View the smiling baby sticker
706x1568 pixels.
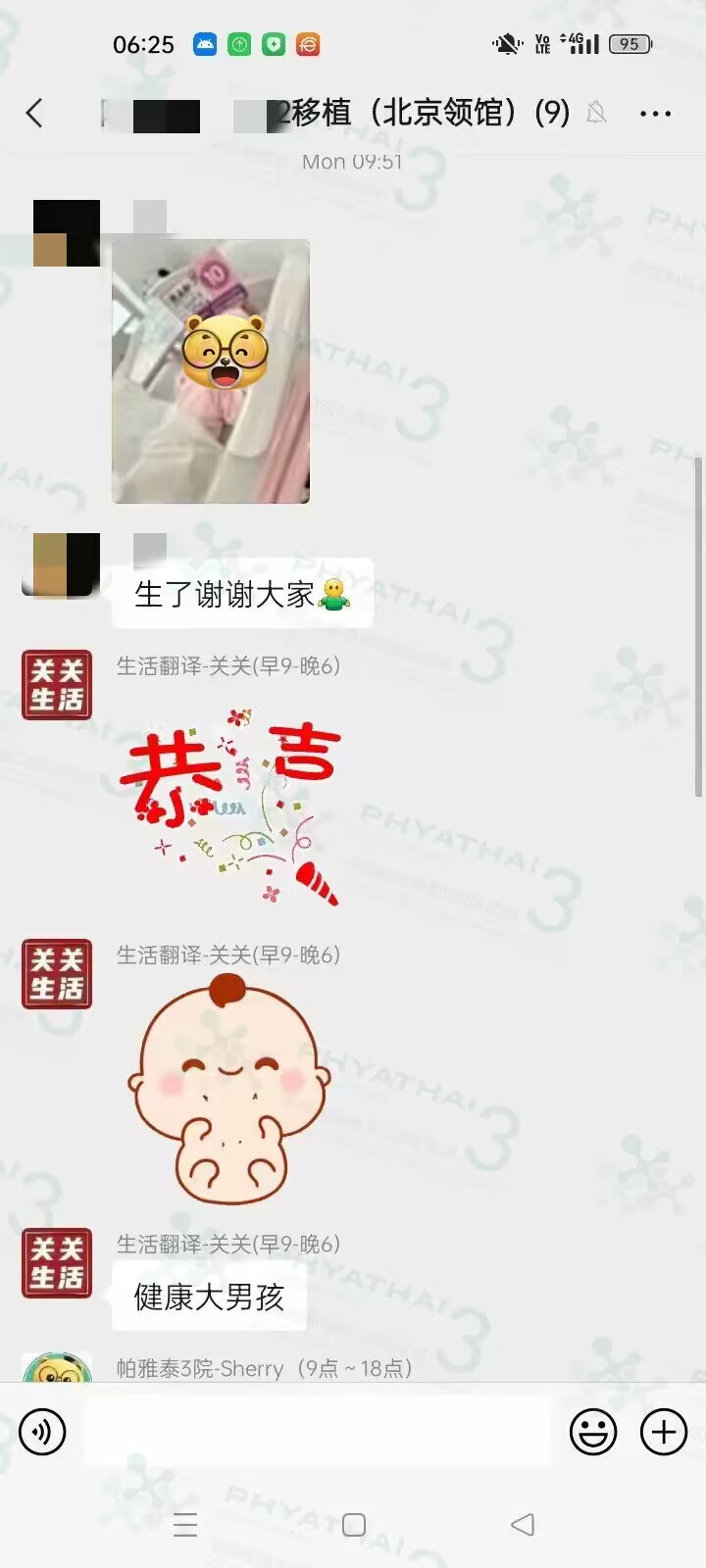click(x=227, y=1090)
